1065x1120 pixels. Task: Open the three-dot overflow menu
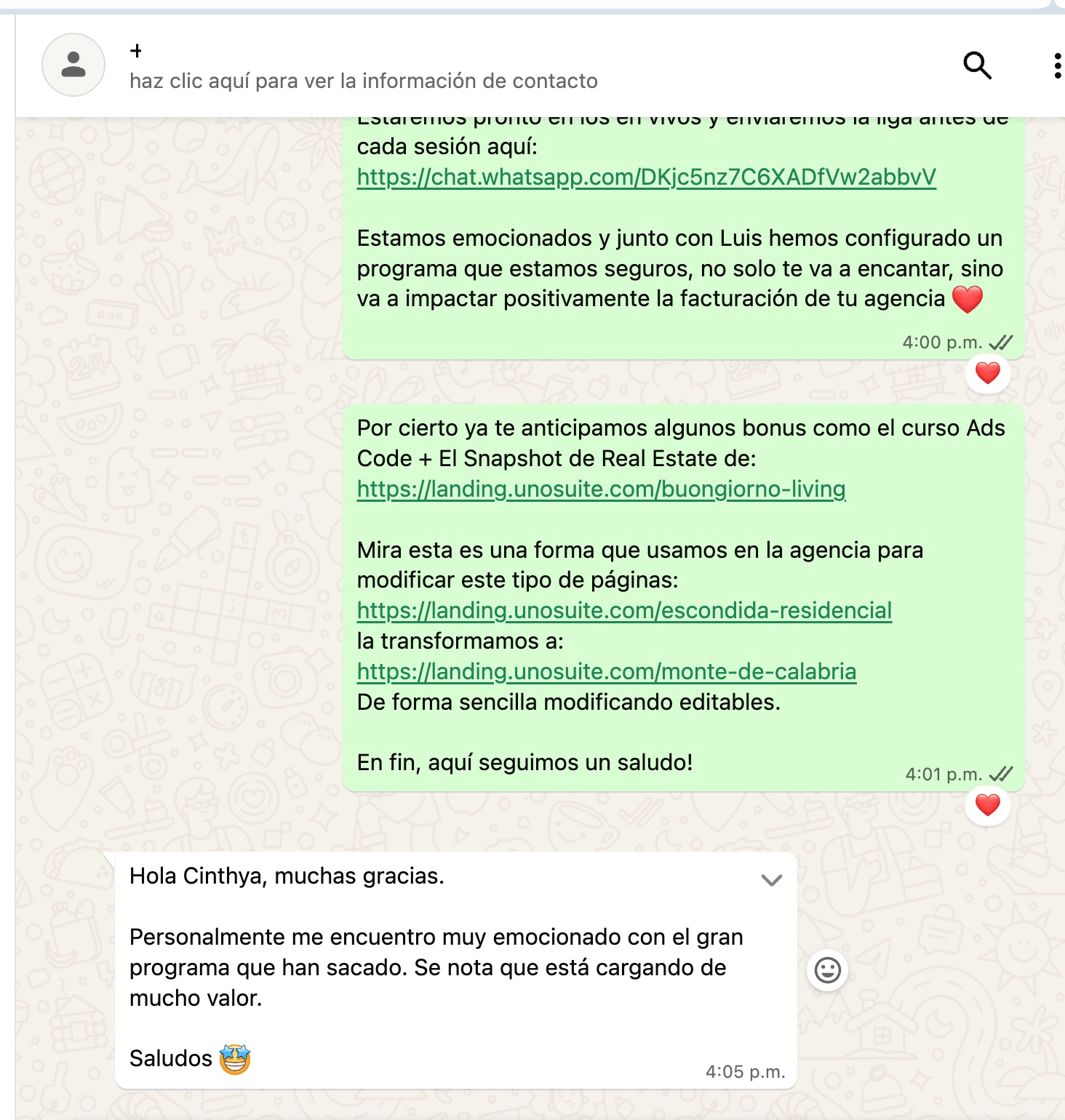[x=1056, y=65]
